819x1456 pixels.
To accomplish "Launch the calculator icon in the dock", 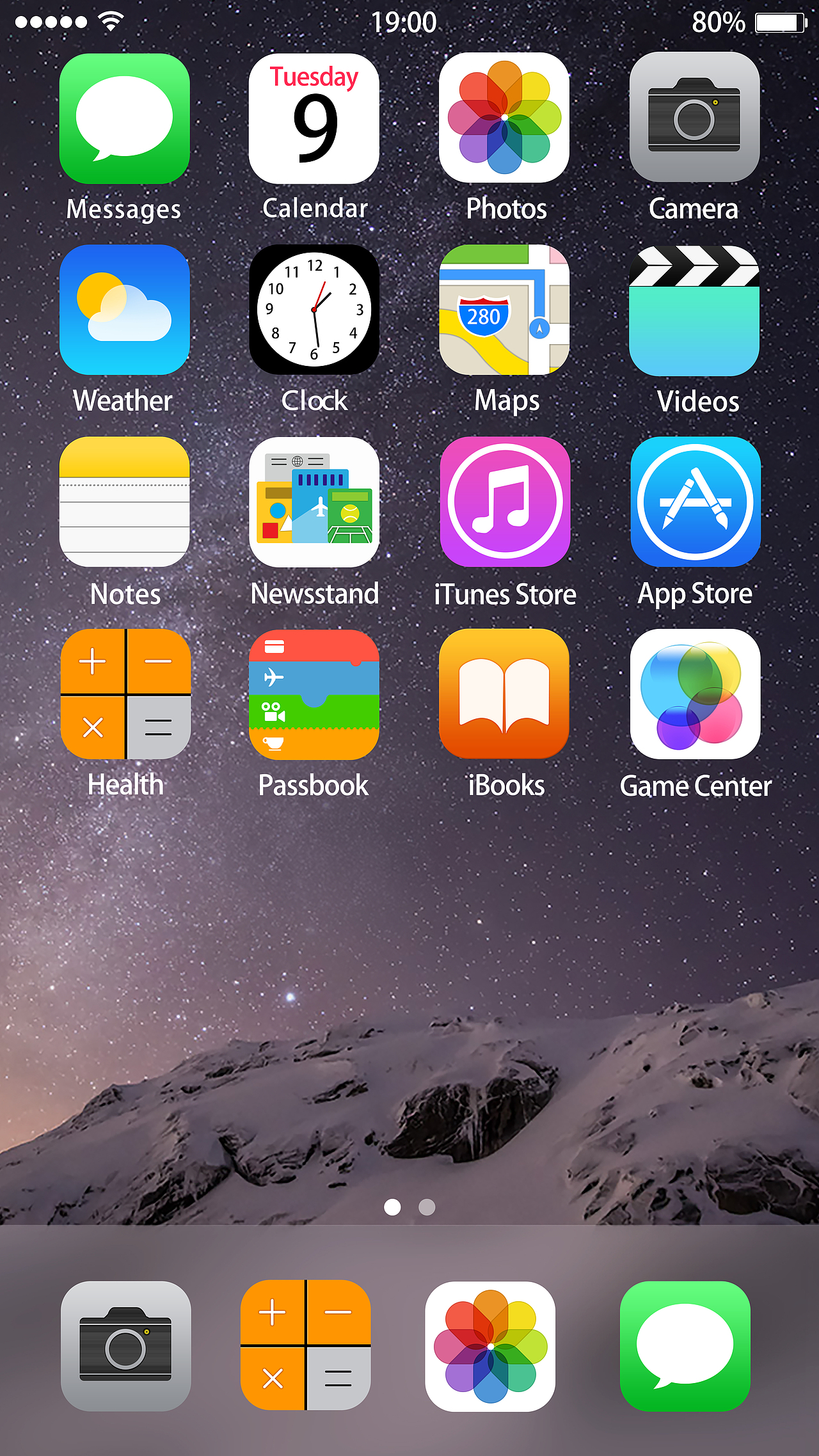I will (306, 1345).
